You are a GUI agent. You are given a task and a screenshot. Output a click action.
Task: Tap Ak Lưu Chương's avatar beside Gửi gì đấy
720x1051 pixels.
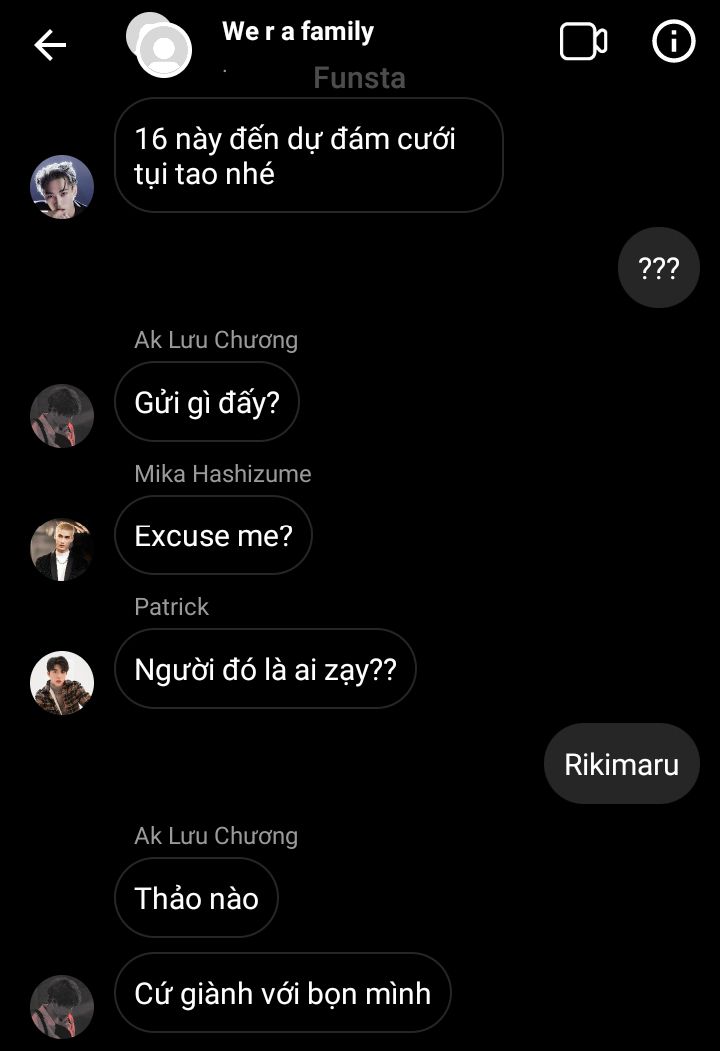click(62, 415)
